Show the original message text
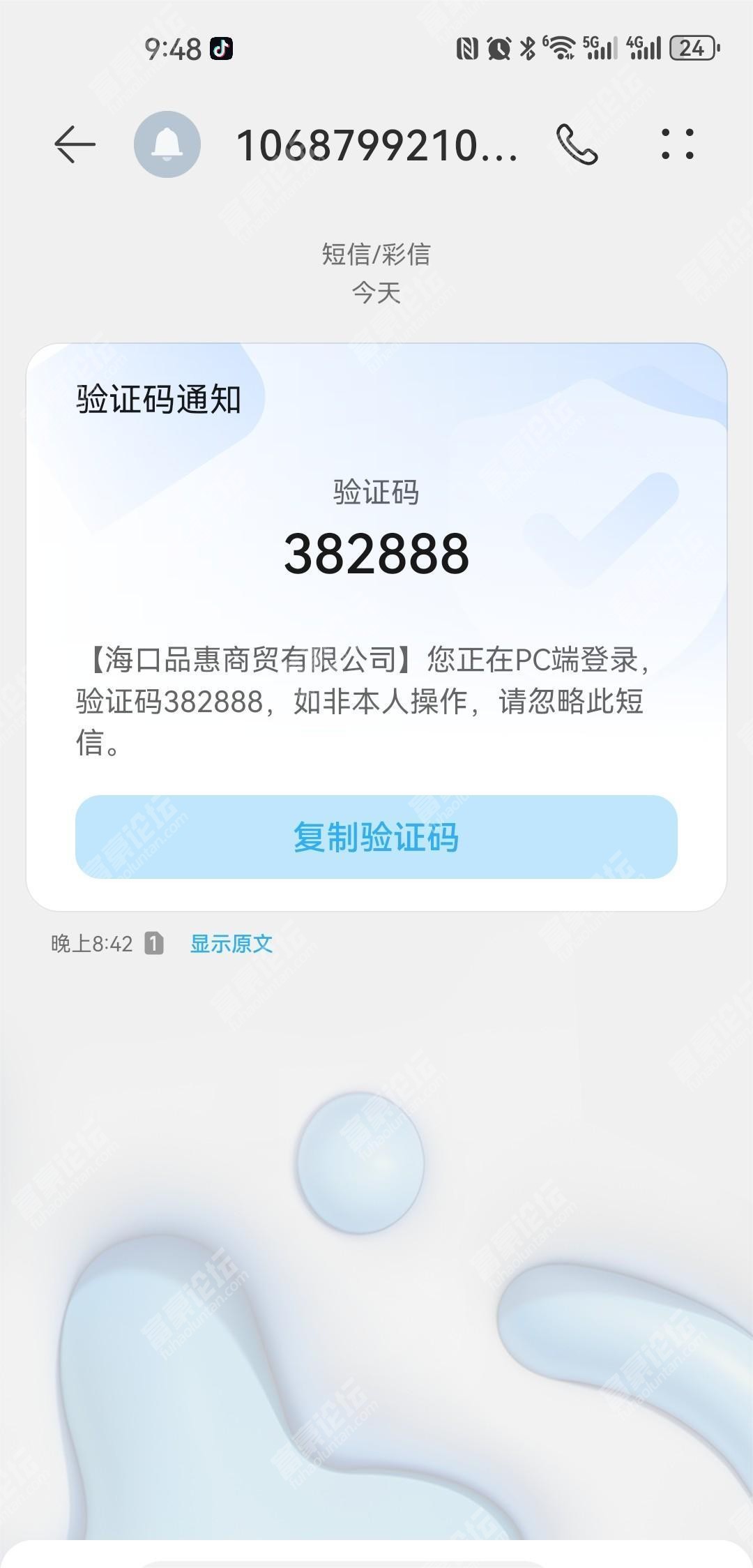Viewport: 753px width, 1568px height. click(x=231, y=944)
